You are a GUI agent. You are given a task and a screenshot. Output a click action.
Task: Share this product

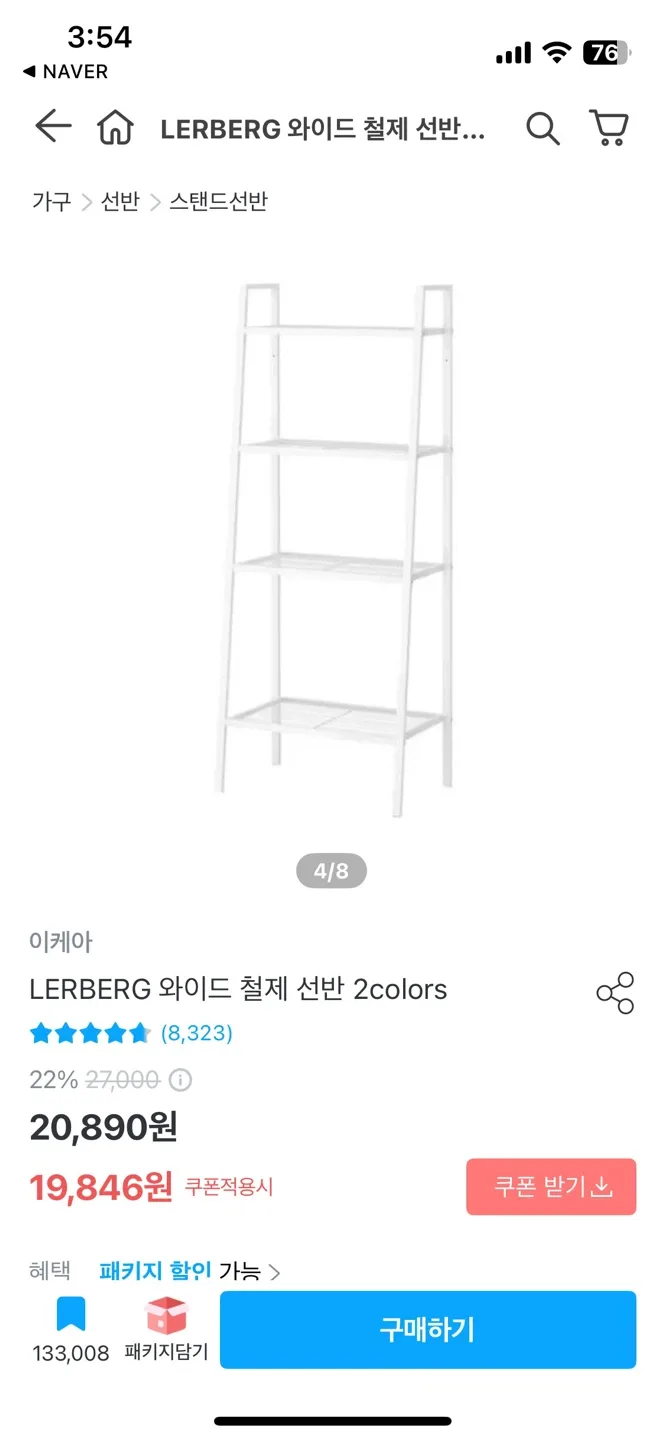(615, 992)
